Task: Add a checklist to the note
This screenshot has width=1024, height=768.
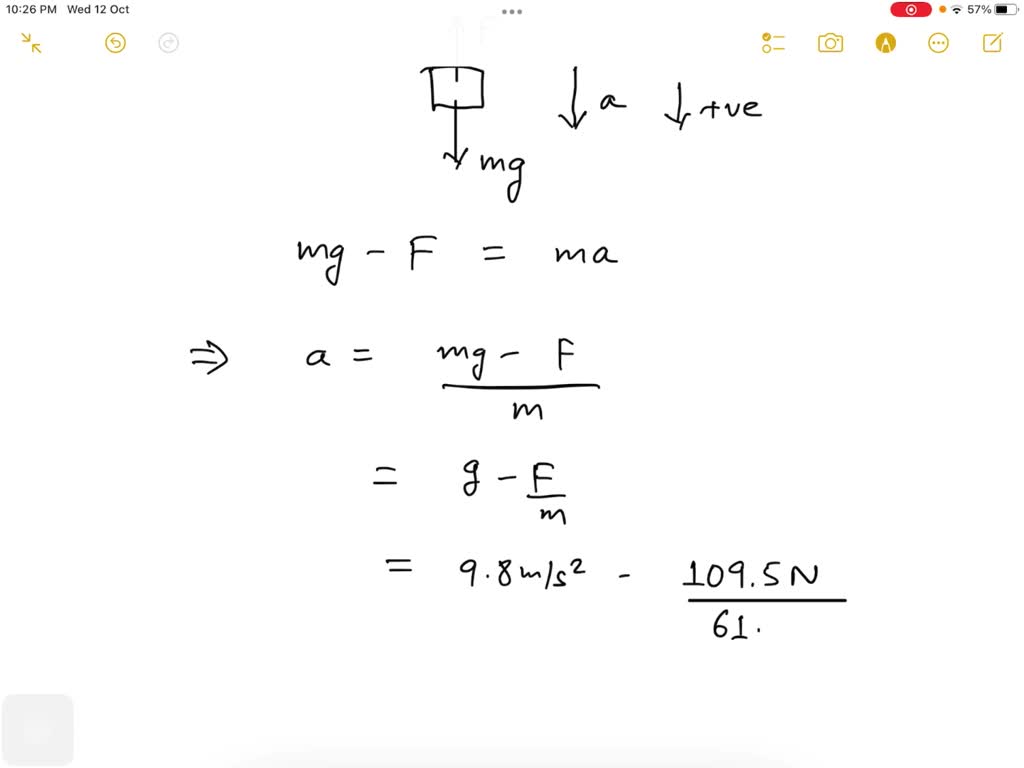Action: click(x=773, y=43)
